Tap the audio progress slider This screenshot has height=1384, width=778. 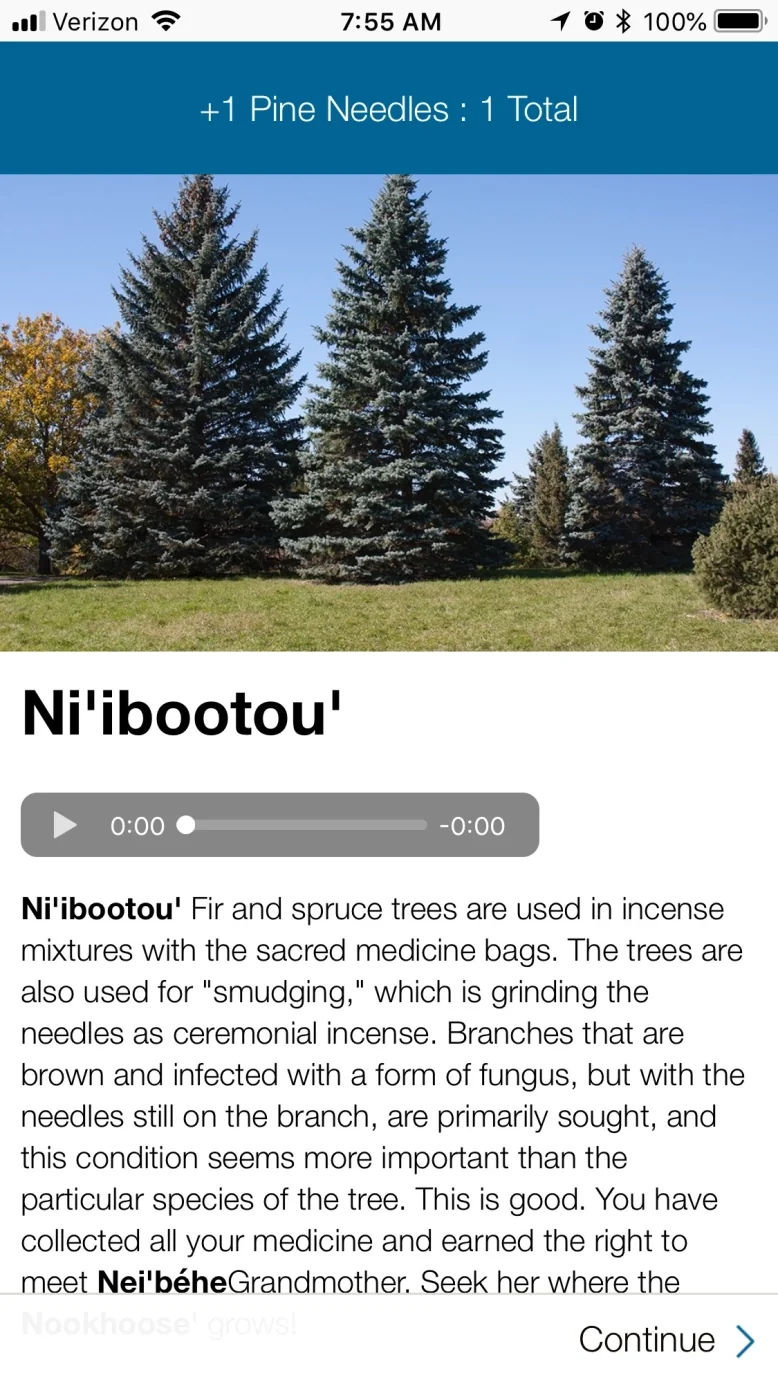click(x=305, y=825)
